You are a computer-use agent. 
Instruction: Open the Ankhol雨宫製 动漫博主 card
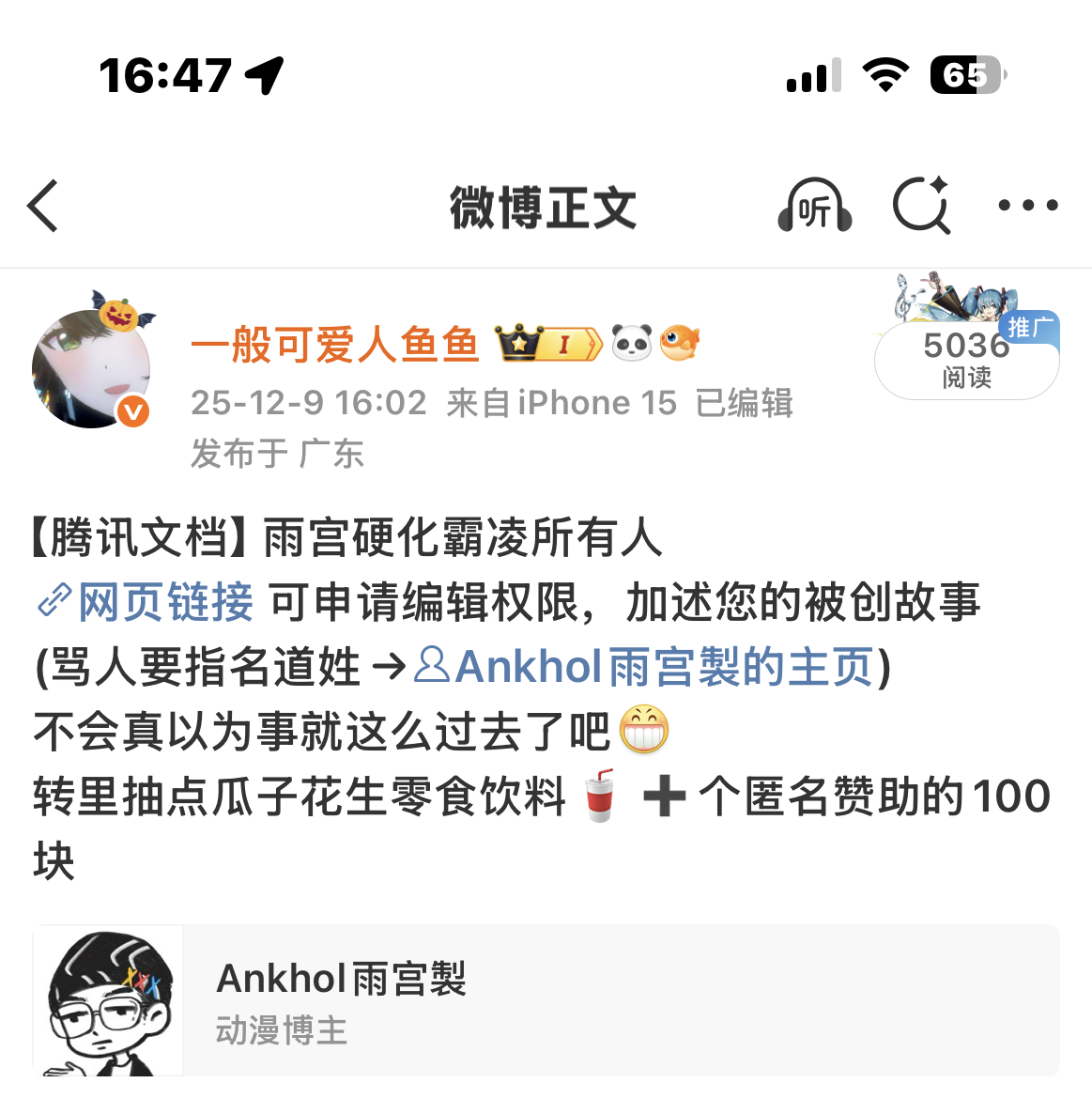pos(545,1000)
